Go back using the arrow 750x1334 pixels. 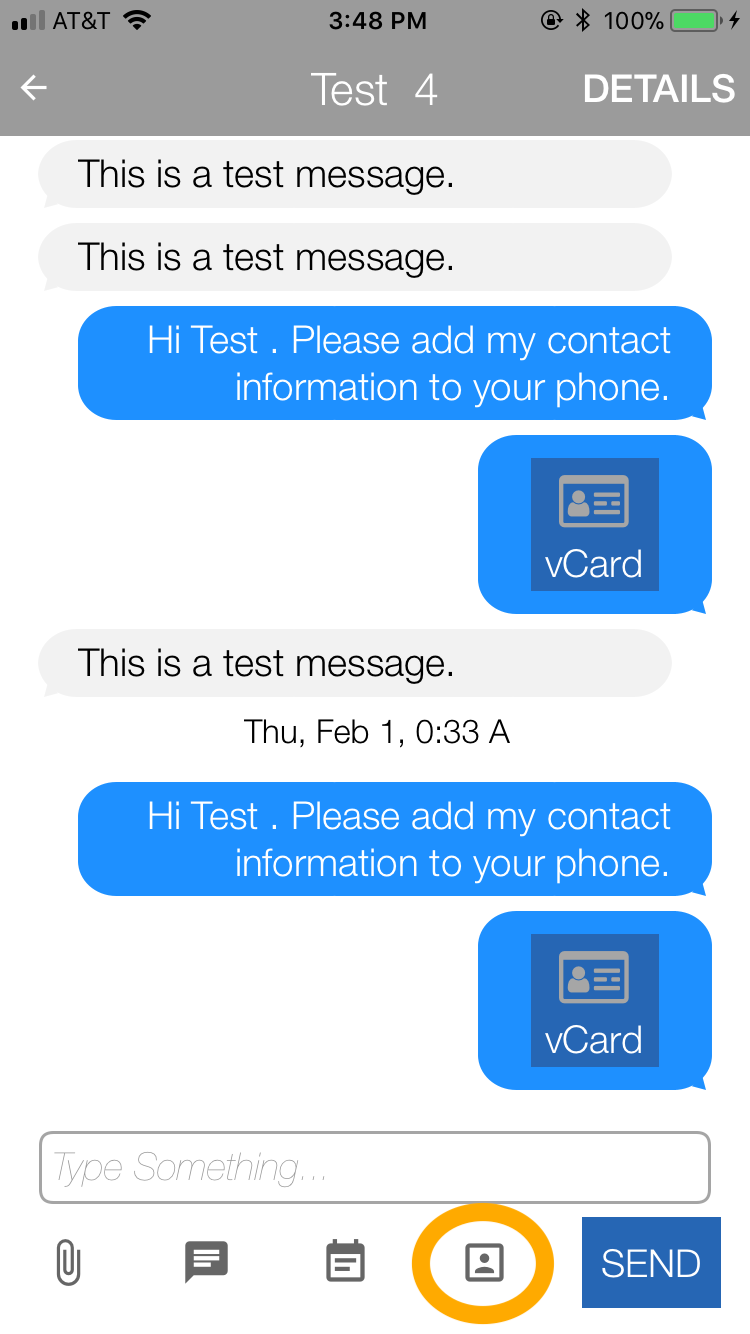34,89
